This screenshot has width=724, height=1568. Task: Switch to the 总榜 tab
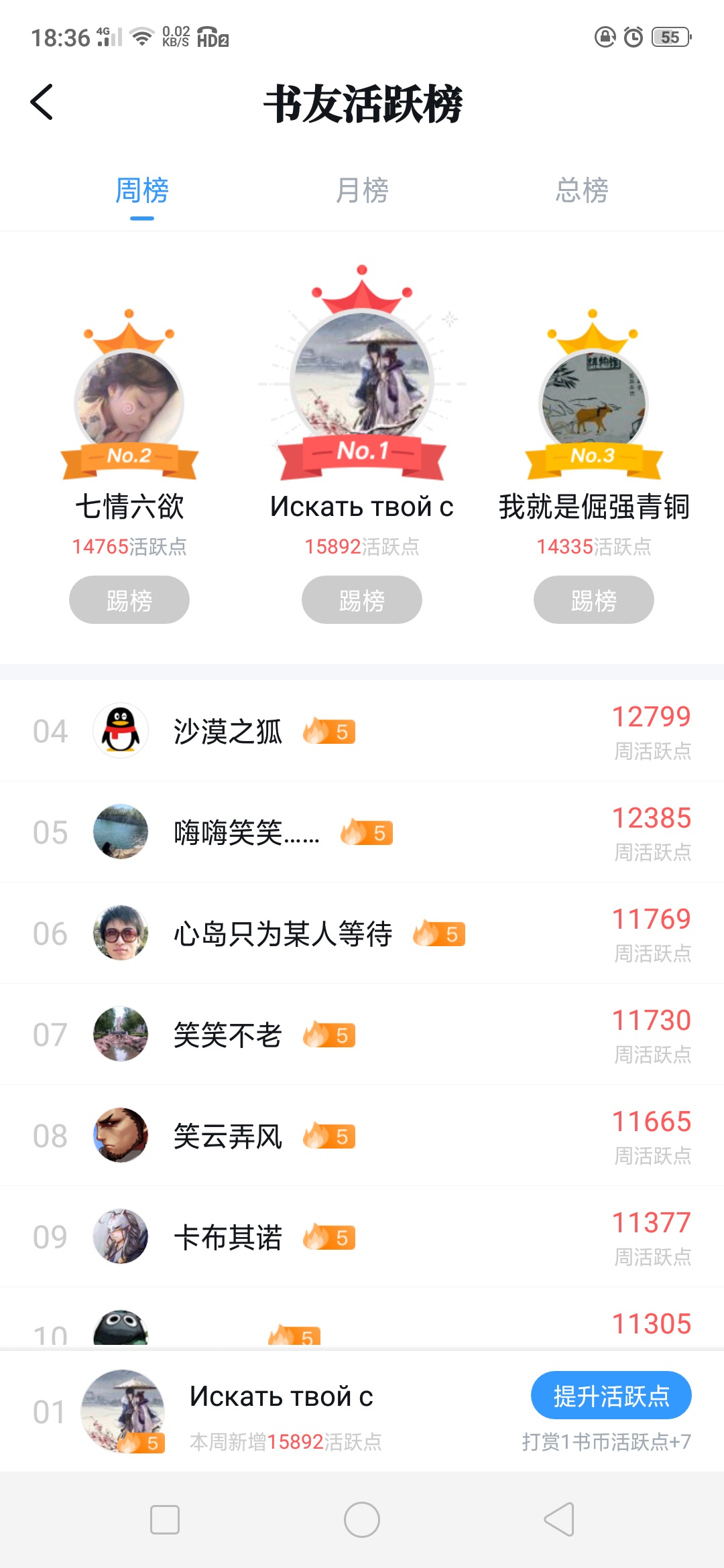point(581,191)
